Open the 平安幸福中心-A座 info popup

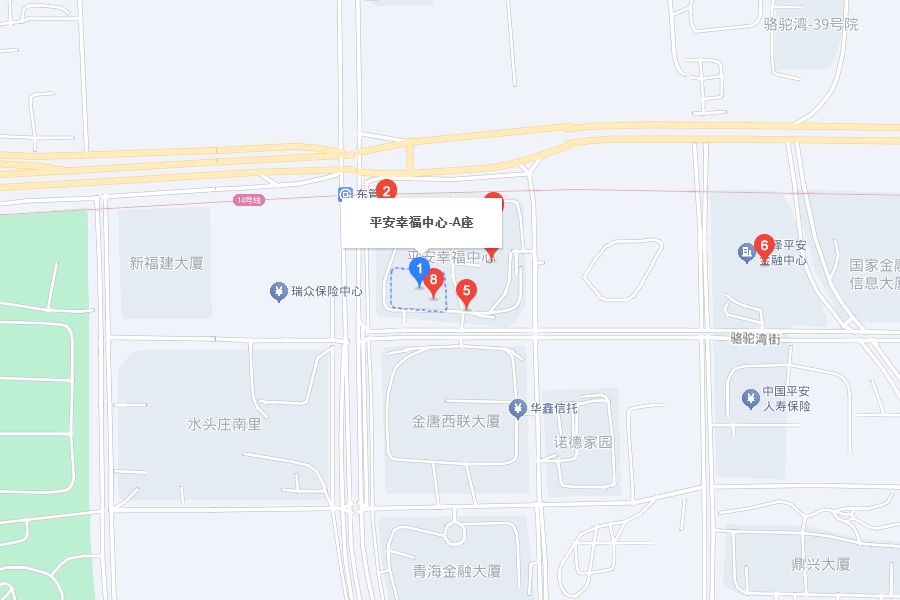coord(421,223)
